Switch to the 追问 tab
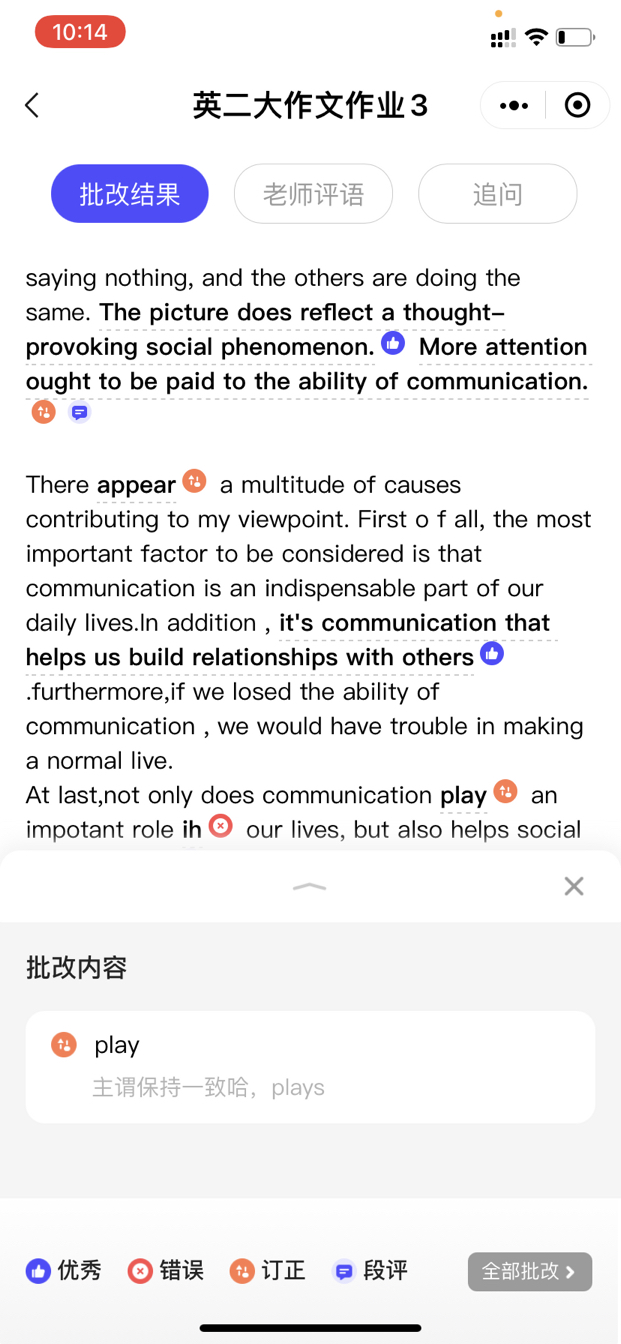Image resolution: width=621 pixels, height=1344 pixels. (497, 194)
